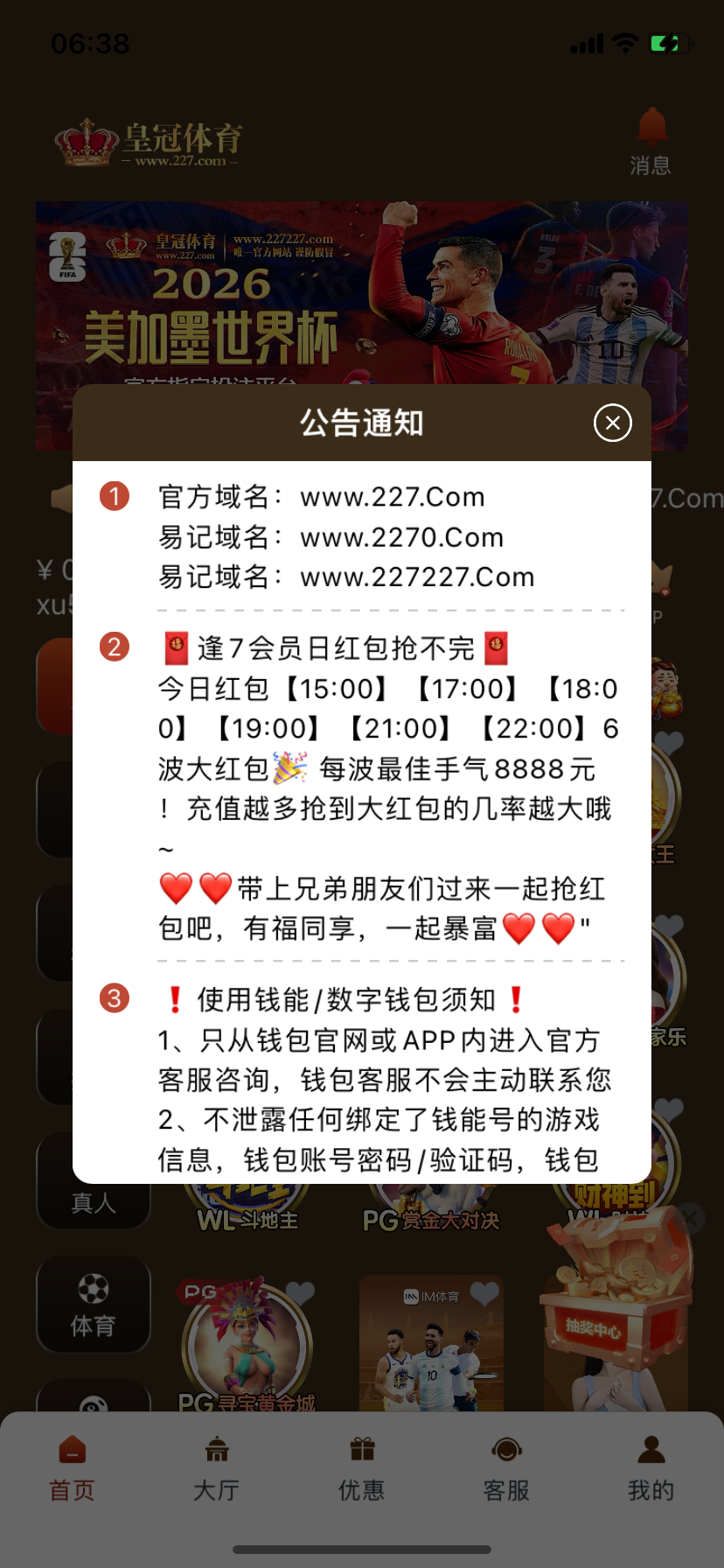Select the 体育 sports category

tap(93, 1305)
